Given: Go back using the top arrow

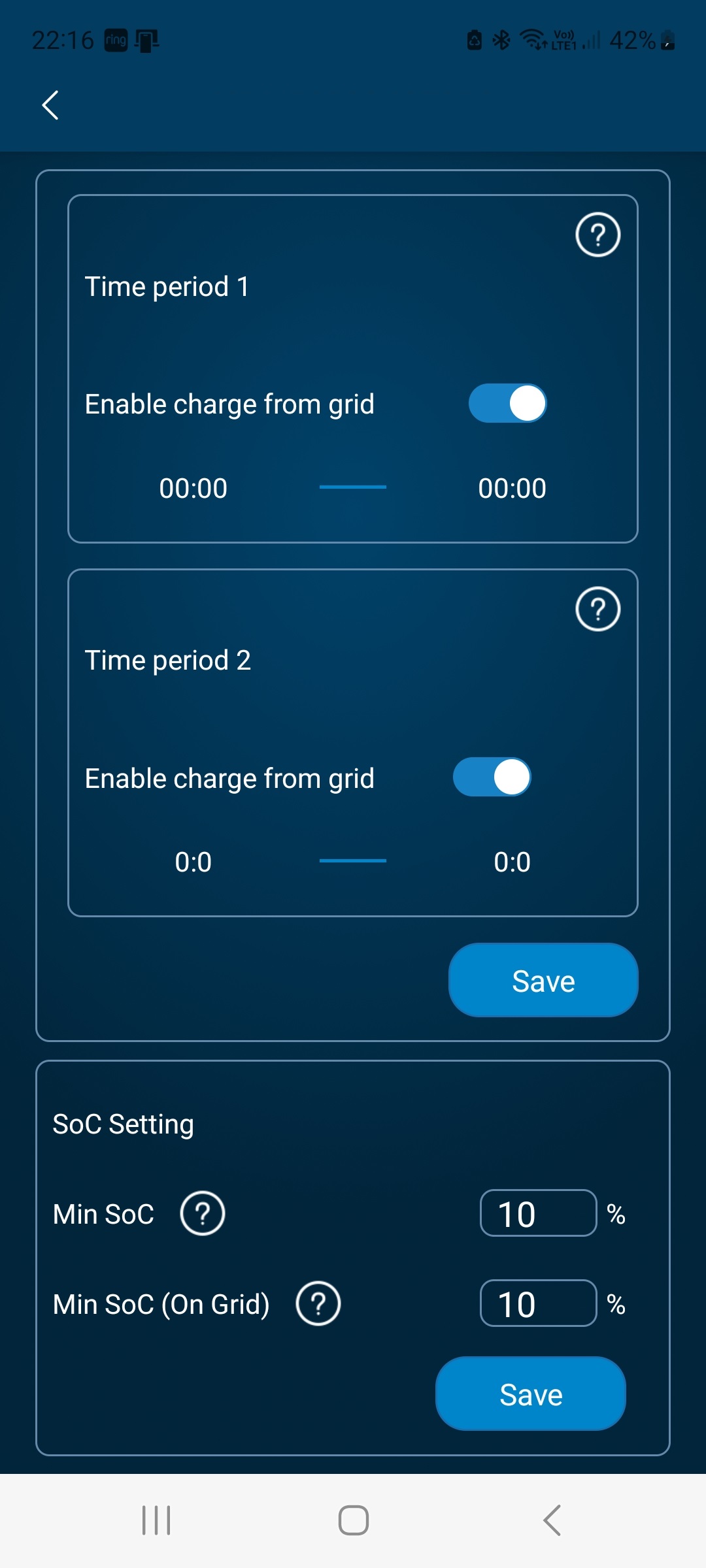Looking at the screenshot, I should coord(50,105).
